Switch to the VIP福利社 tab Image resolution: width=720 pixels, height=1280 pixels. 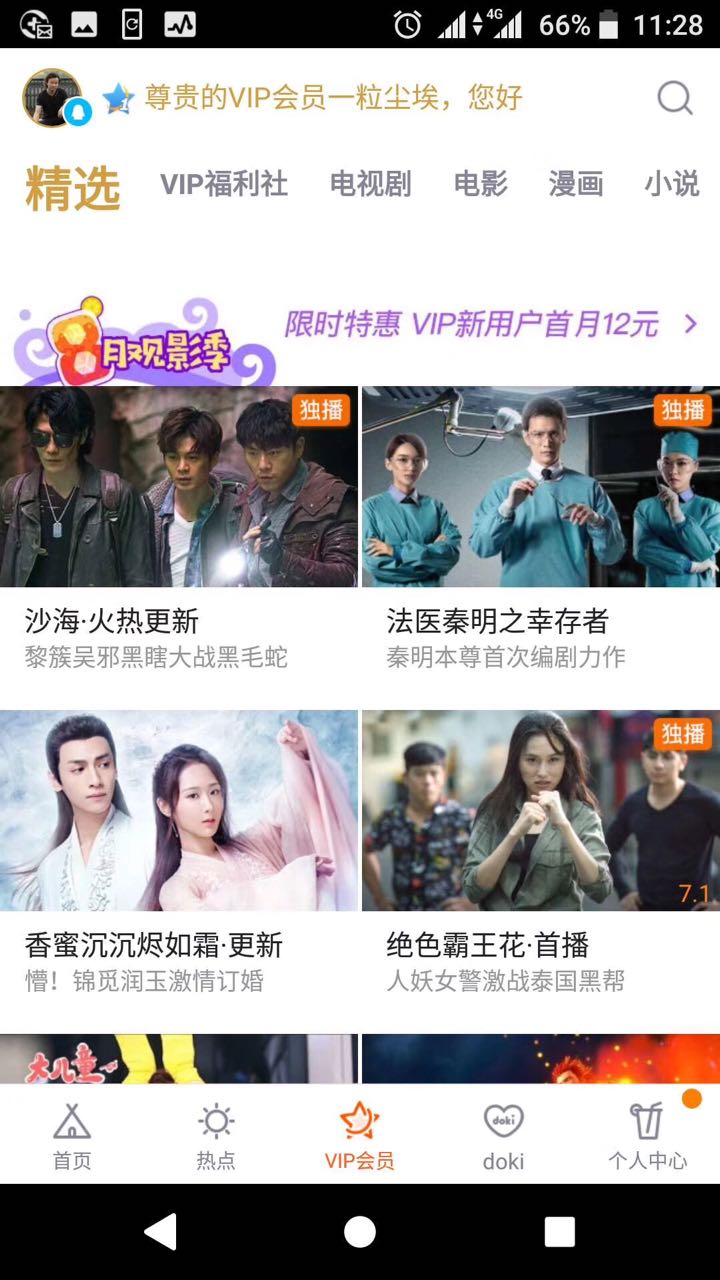click(x=224, y=184)
